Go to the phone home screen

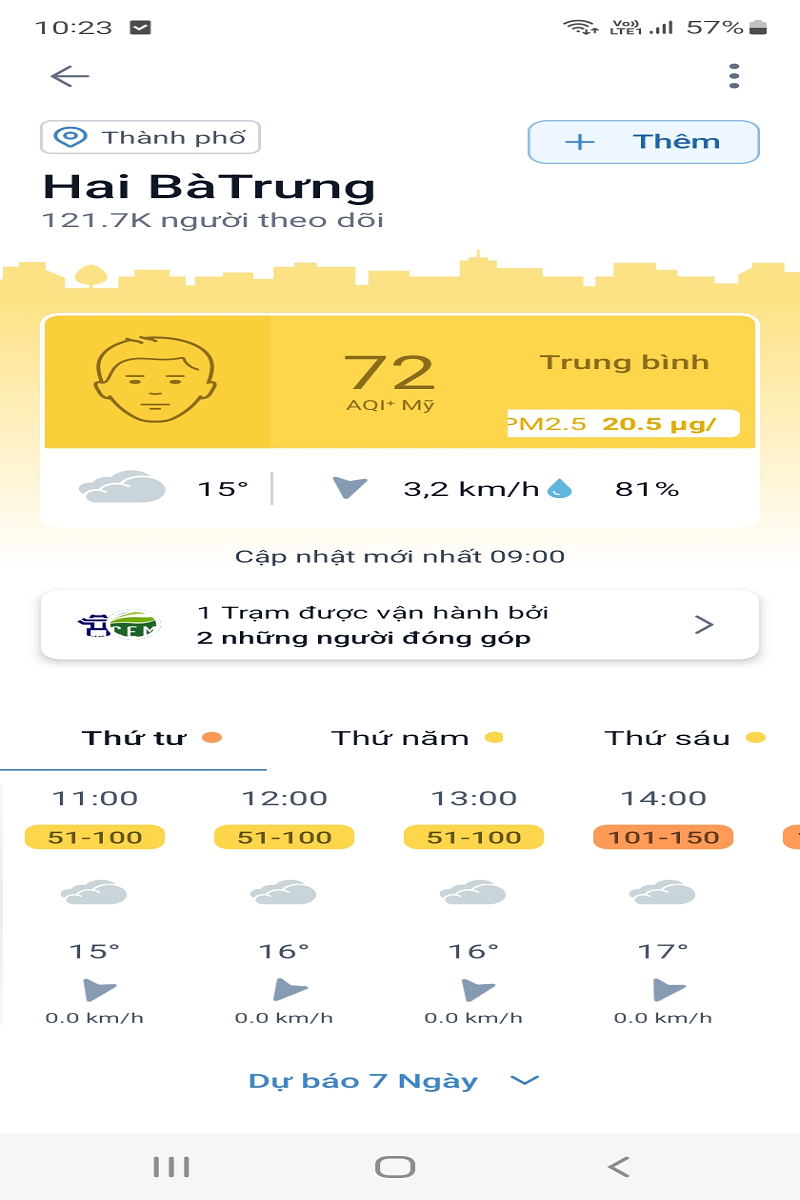point(395,1166)
